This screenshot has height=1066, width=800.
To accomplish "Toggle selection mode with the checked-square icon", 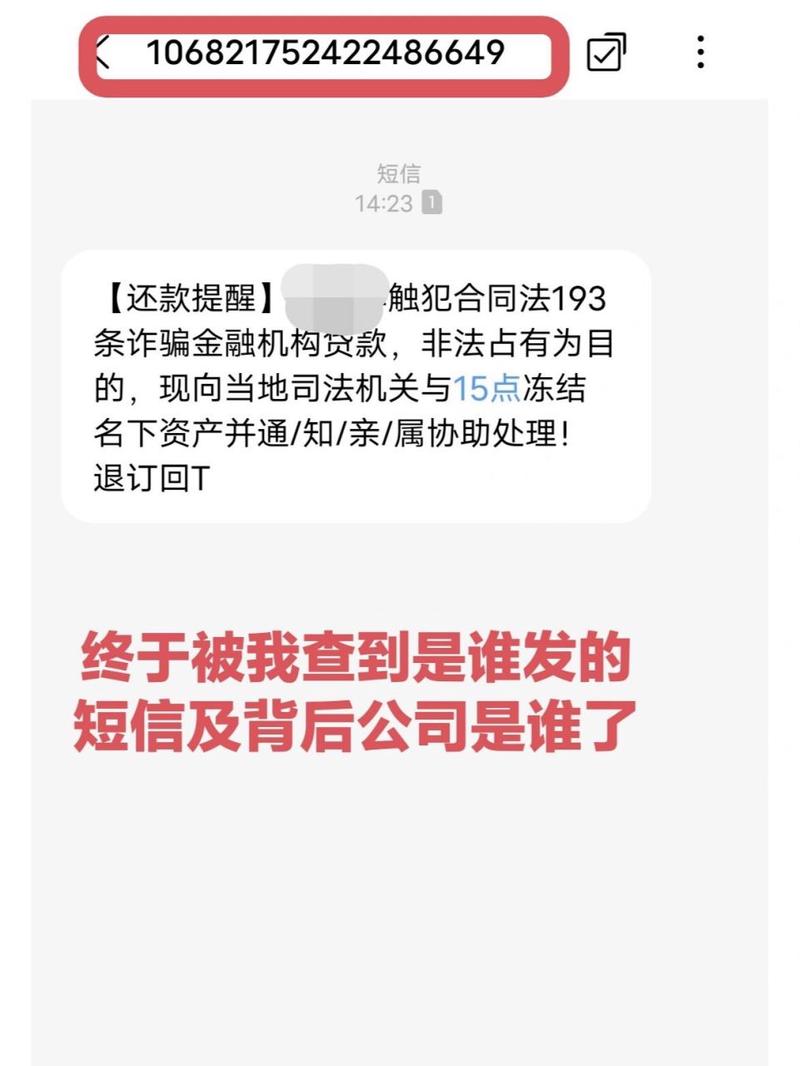I will pyautogui.click(x=606, y=52).
